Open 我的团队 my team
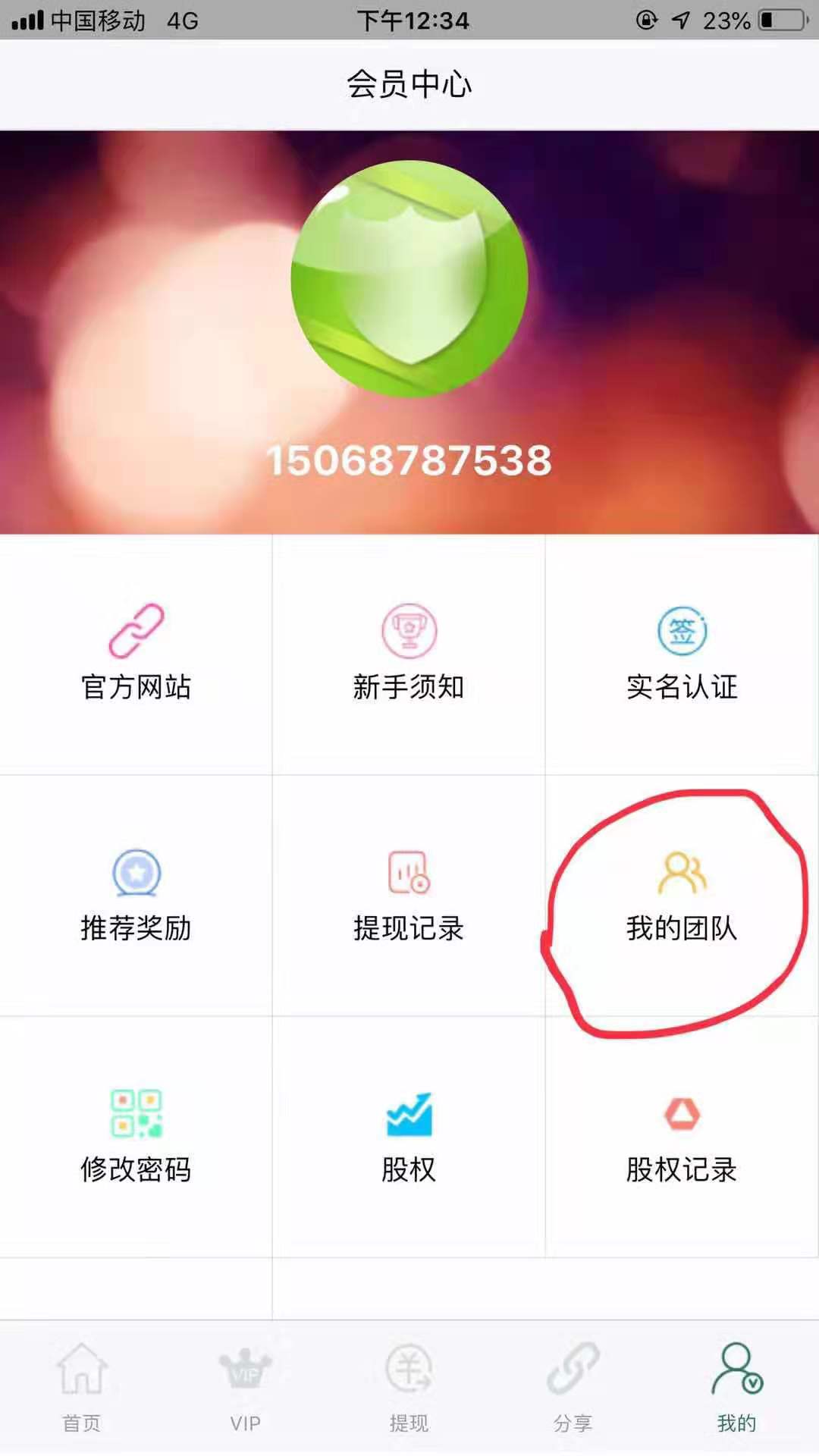This screenshot has width=819, height=1456. [x=682, y=896]
